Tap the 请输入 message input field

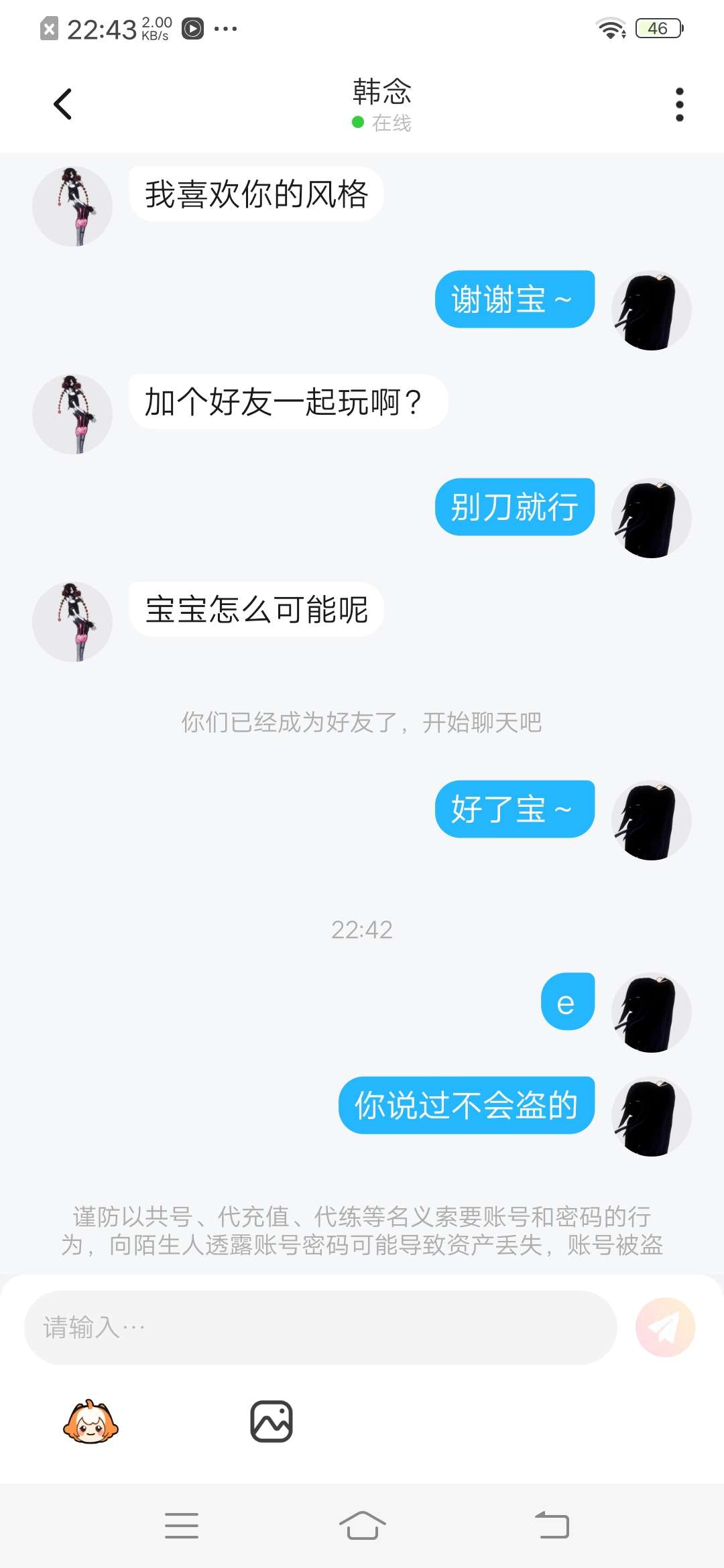coord(320,1327)
